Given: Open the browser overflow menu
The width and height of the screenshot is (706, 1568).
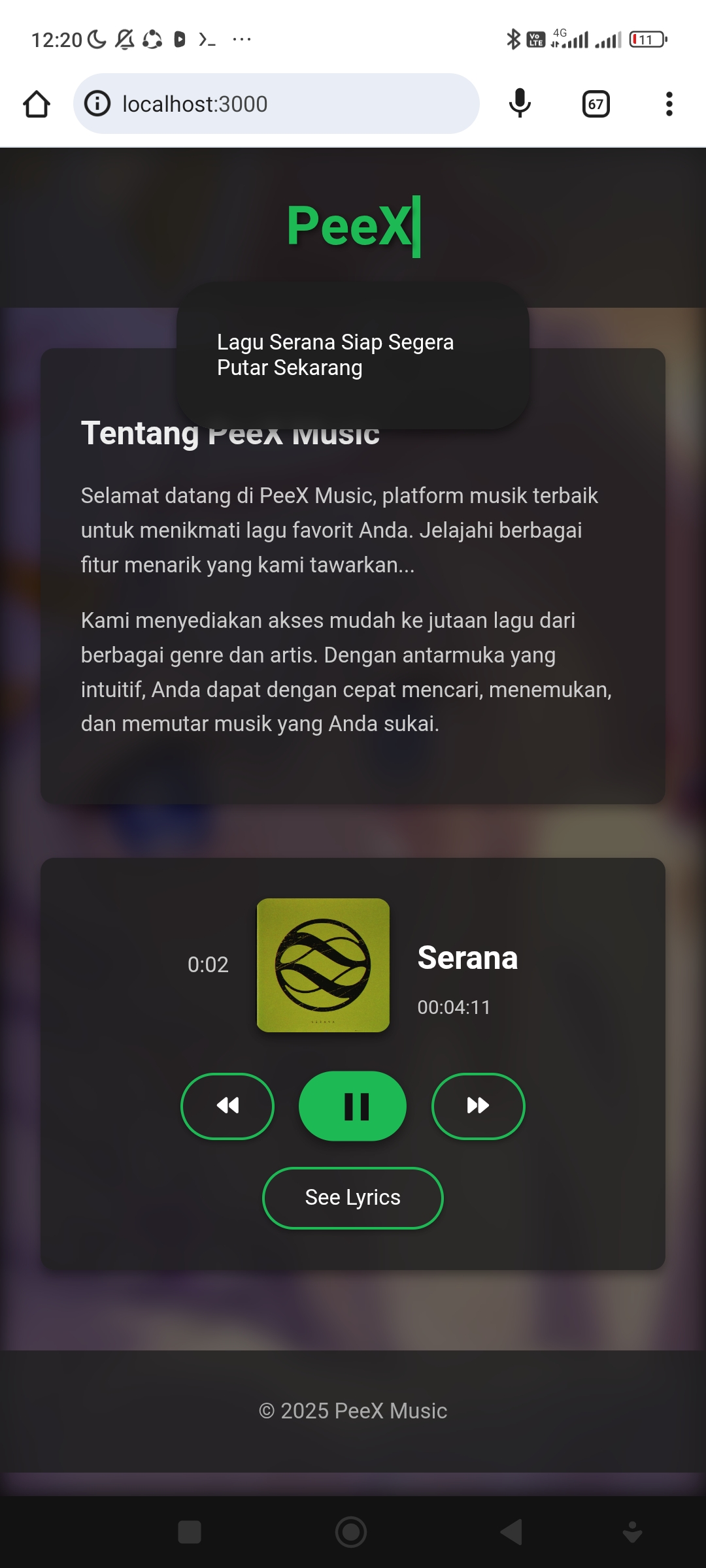Looking at the screenshot, I should click(669, 104).
